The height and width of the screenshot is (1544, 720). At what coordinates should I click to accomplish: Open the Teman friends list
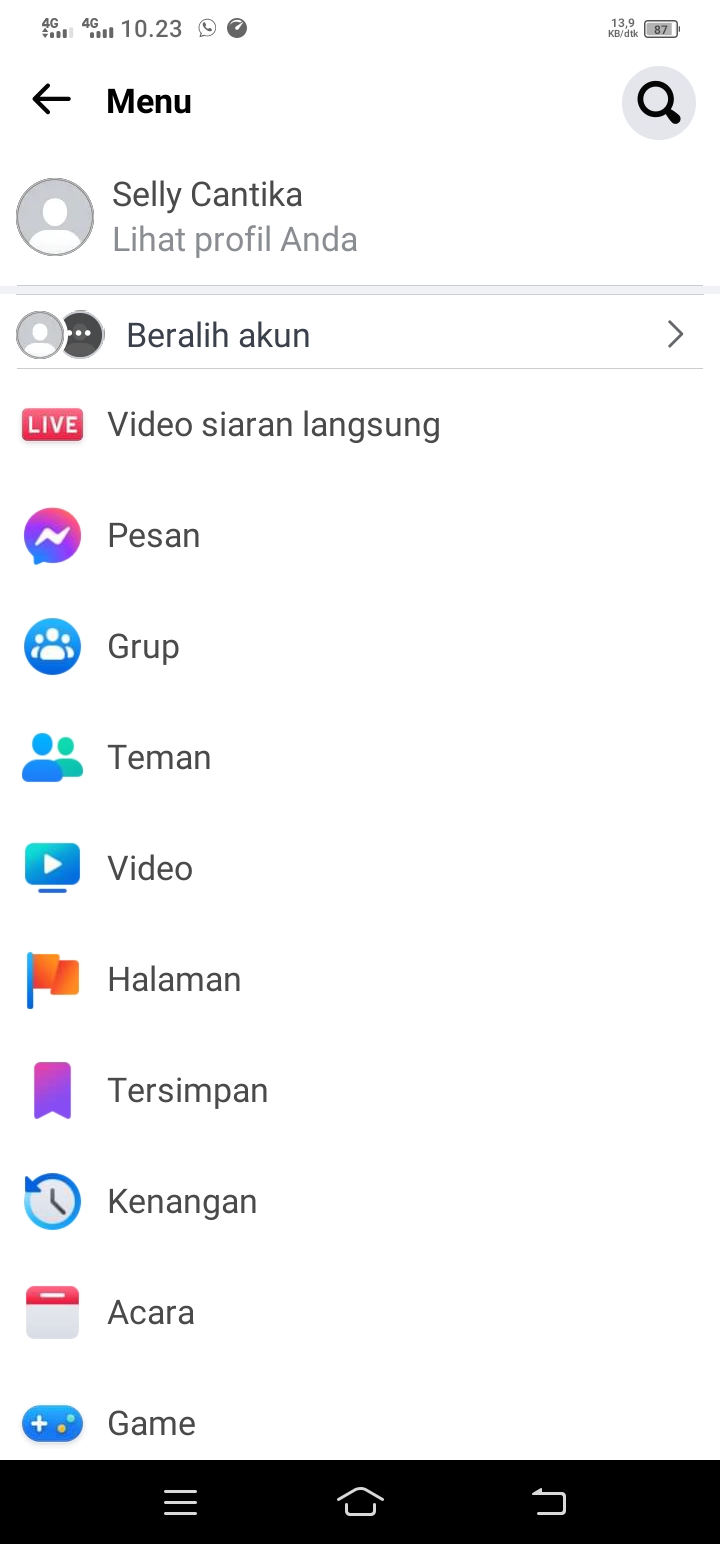[x=159, y=758]
